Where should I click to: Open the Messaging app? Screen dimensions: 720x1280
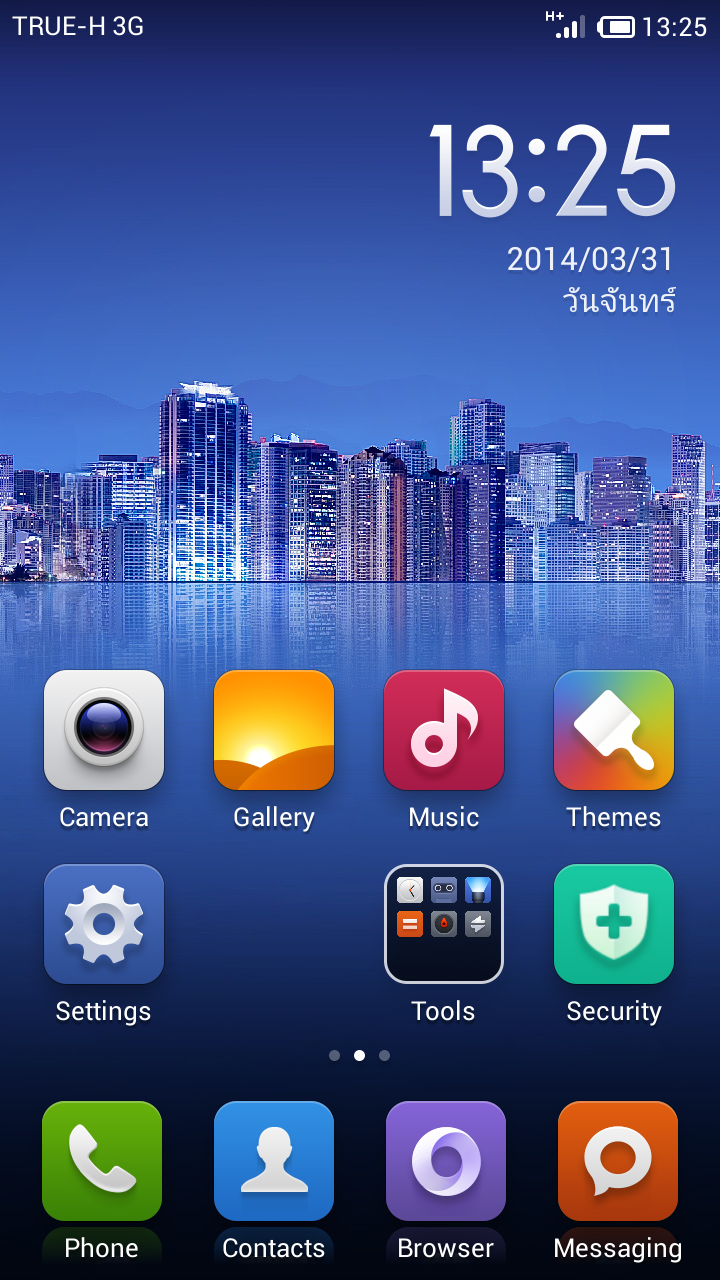pos(618,1161)
